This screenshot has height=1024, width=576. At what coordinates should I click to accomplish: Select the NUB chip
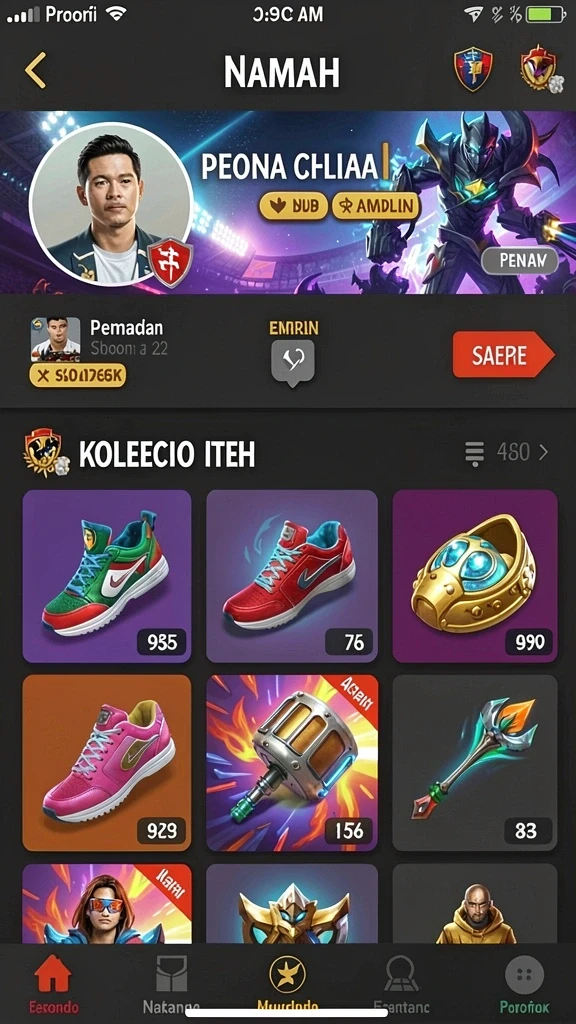293,207
